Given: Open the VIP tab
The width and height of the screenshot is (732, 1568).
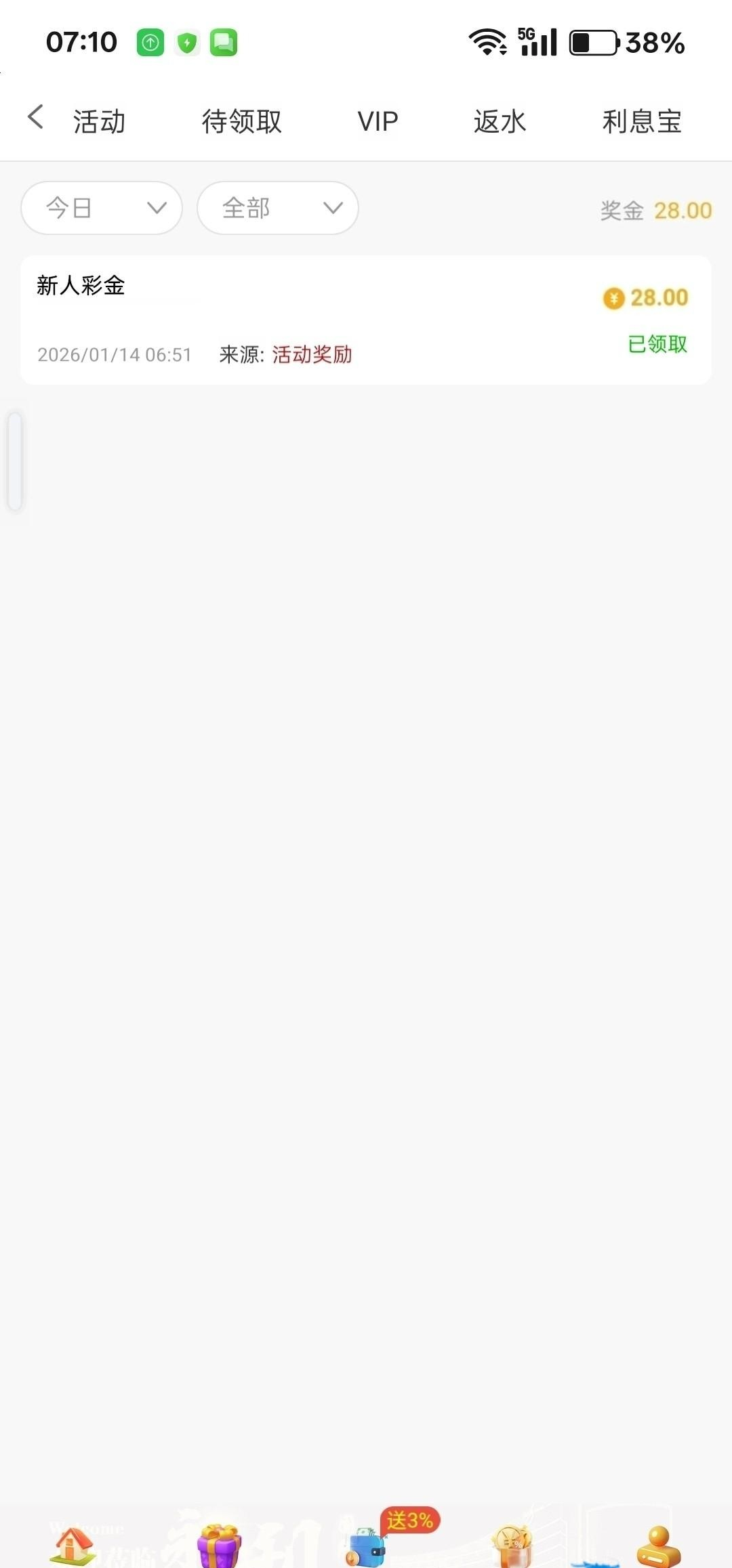Looking at the screenshot, I should 378,122.
